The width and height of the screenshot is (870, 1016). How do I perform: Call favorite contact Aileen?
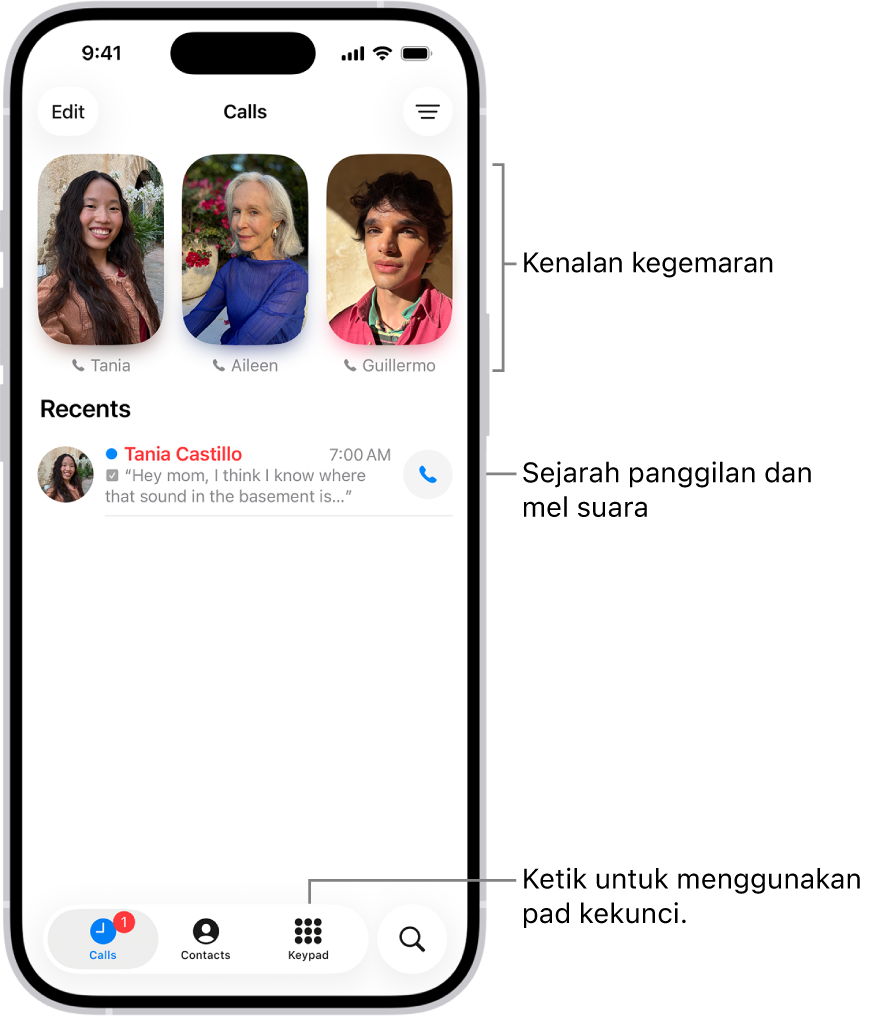(x=245, y=250)
